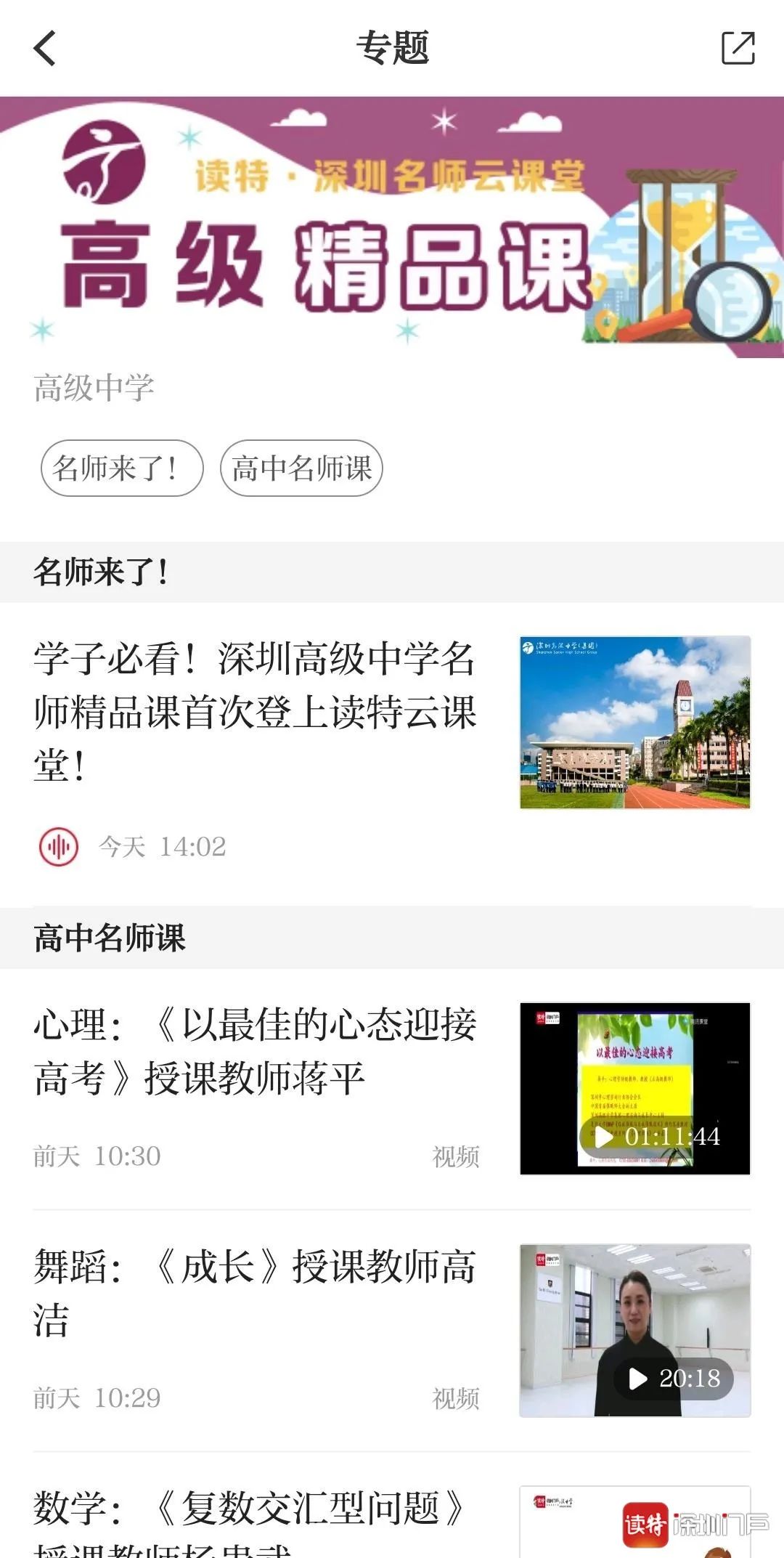Go back from the 专题 page
The image size is (784, 1558).
pyautogui.click(x=45, y=49)
